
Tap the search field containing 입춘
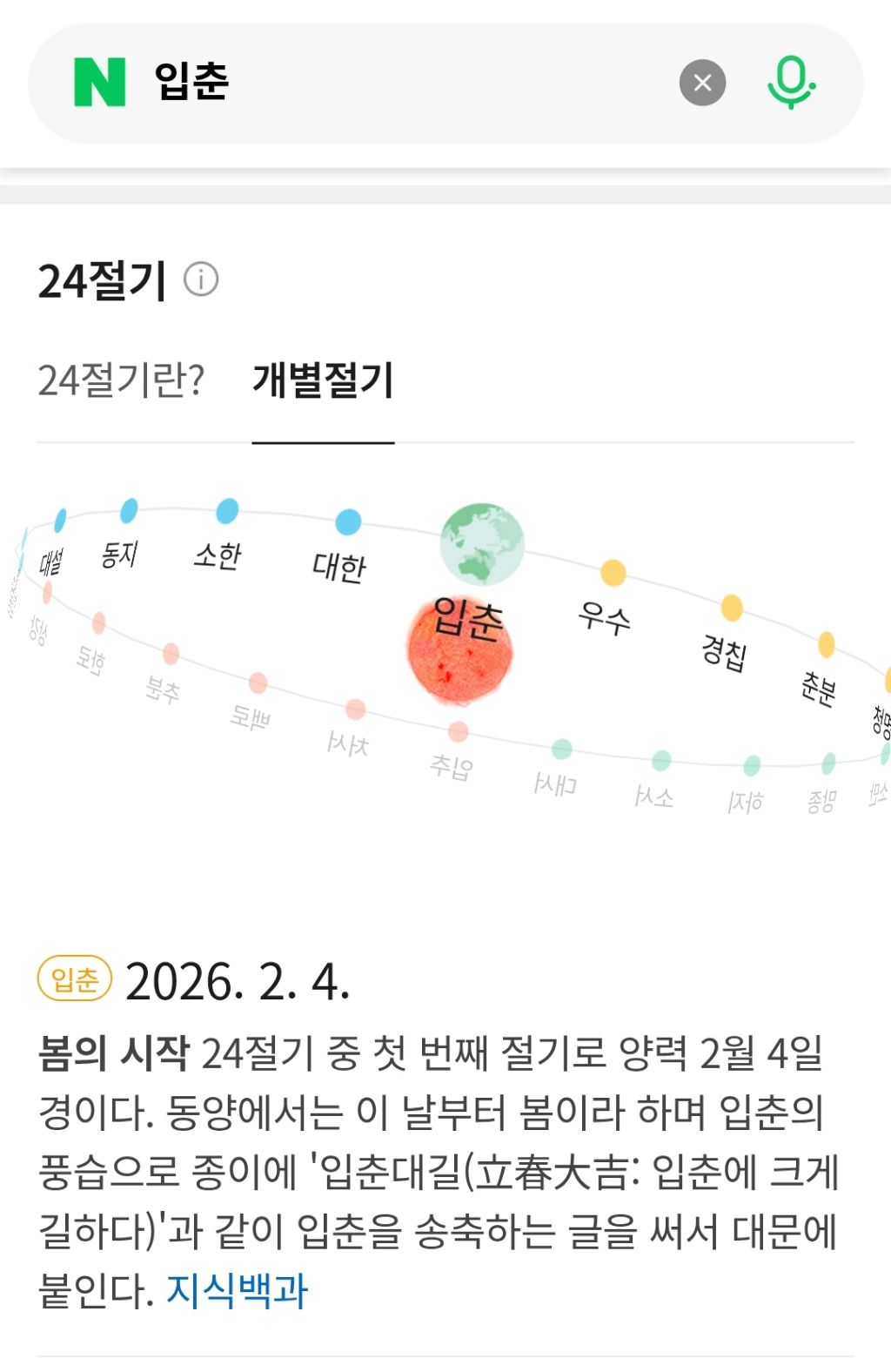tap(392, 83)
